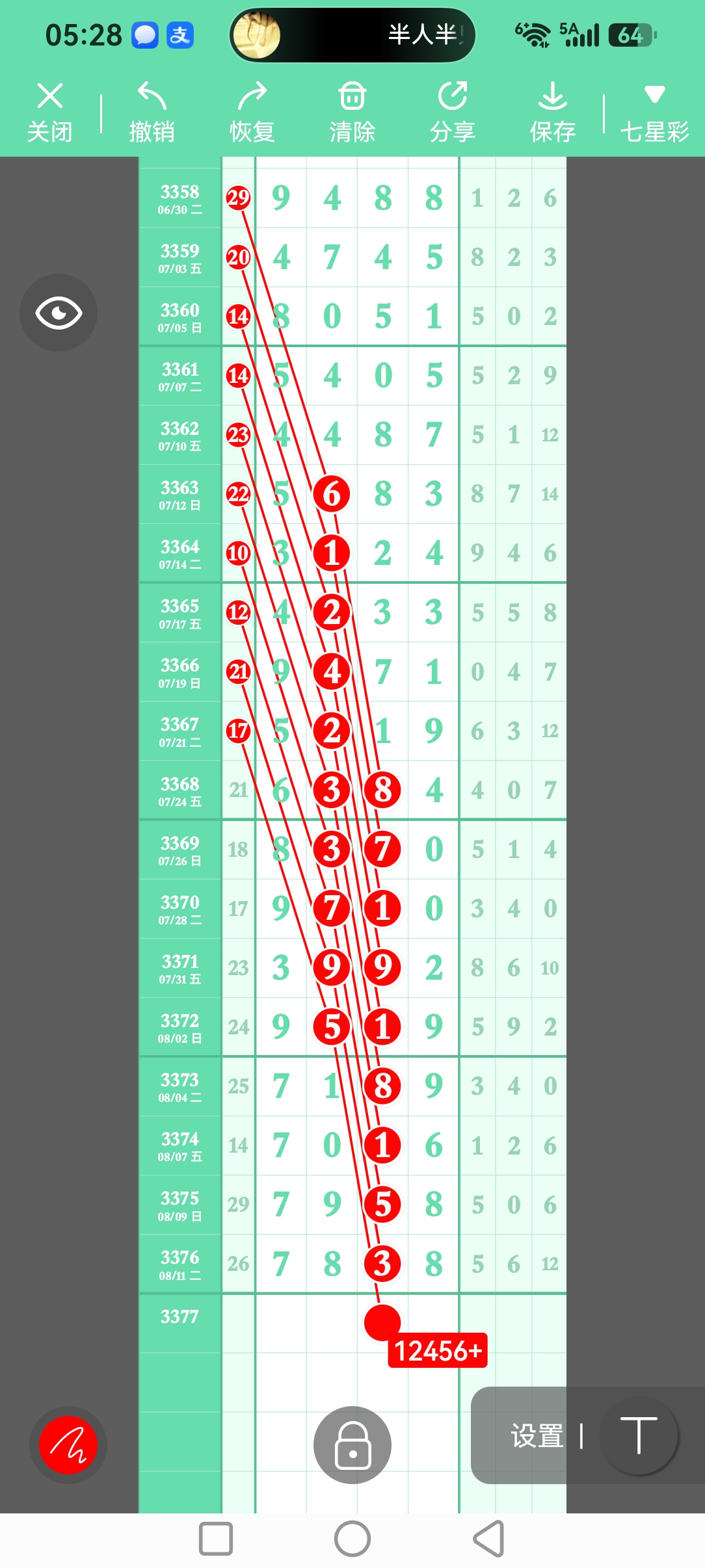705x1568 pixels.
Task: Go back using system navigation
Action: [489, 1539]
